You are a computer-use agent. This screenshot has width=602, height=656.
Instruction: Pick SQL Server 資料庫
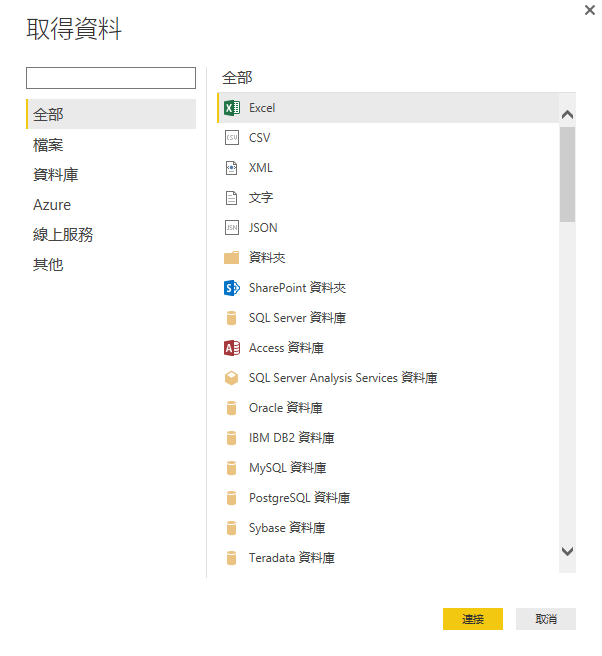point(297,318)
